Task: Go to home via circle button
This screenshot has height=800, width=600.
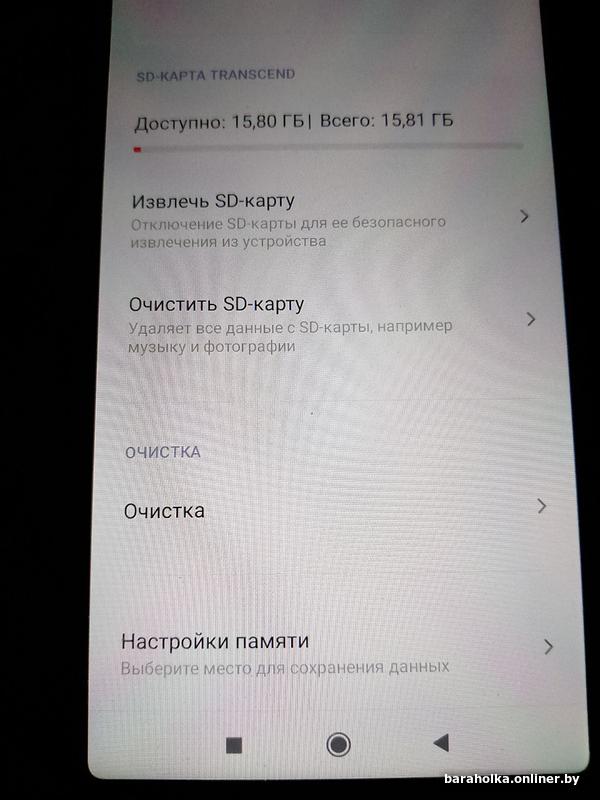Action: coord(338,744)
